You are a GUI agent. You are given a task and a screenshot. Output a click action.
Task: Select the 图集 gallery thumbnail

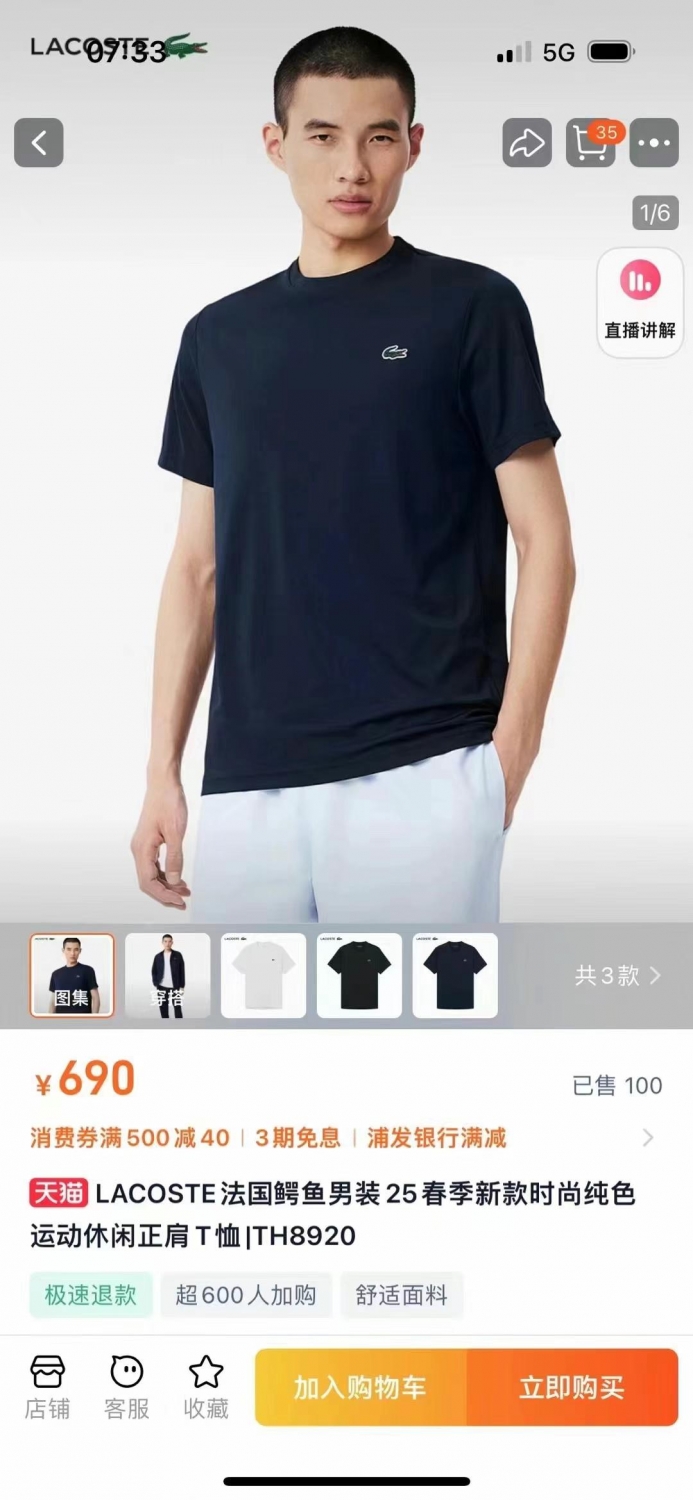point(72,975)
